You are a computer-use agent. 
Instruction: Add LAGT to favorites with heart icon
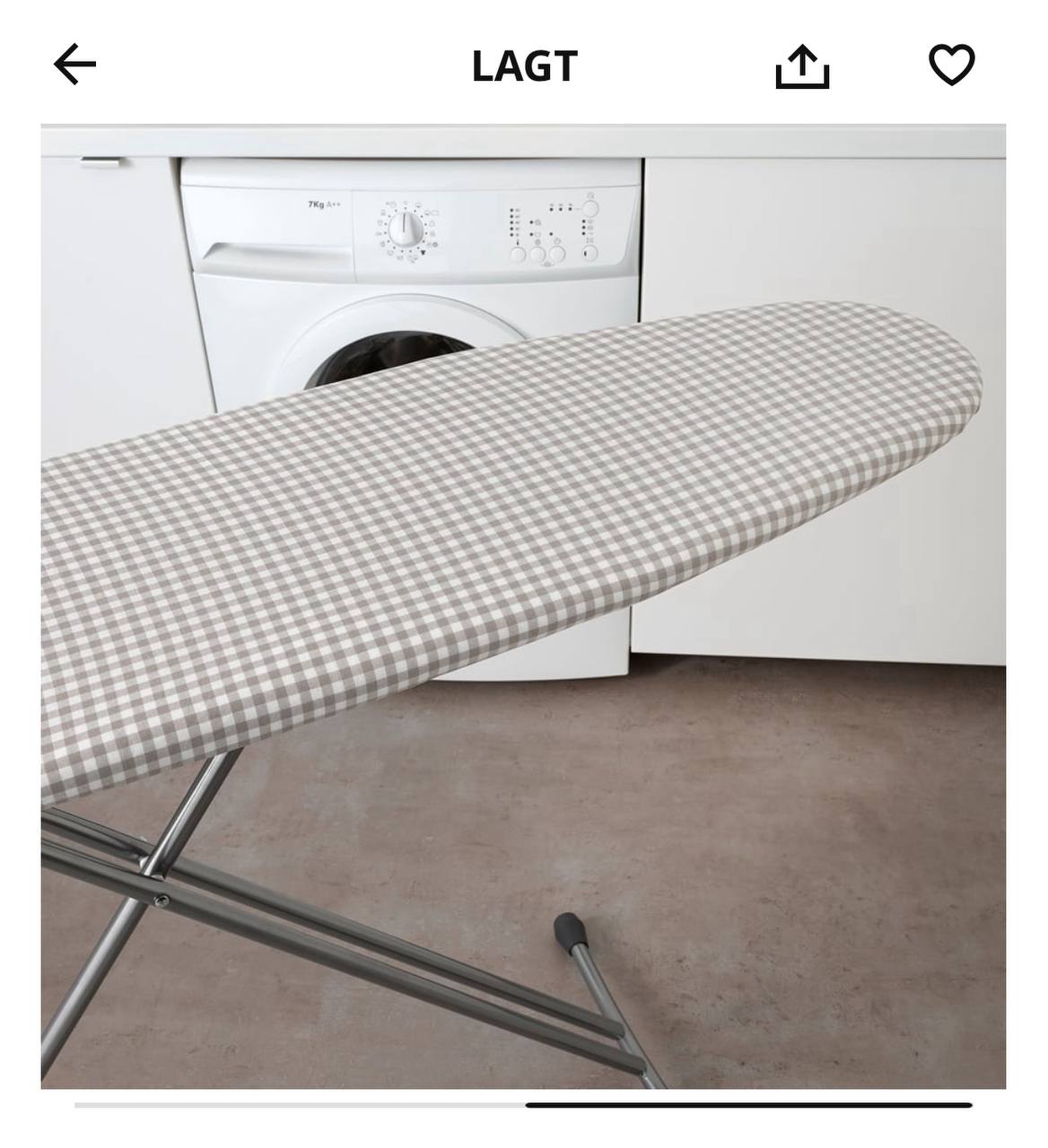click(x=951, y=65)
